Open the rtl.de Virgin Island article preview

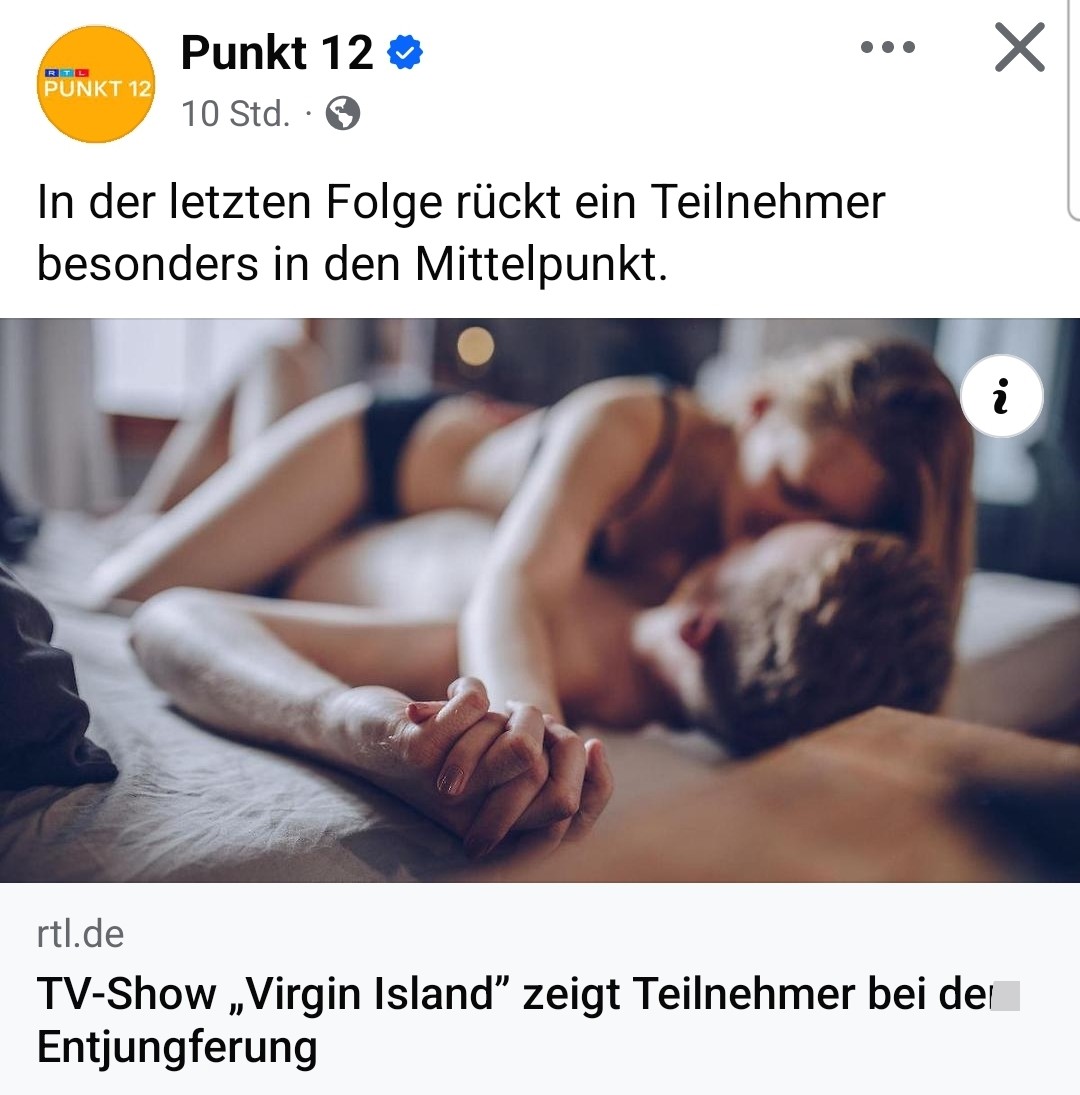pos(540,600)
